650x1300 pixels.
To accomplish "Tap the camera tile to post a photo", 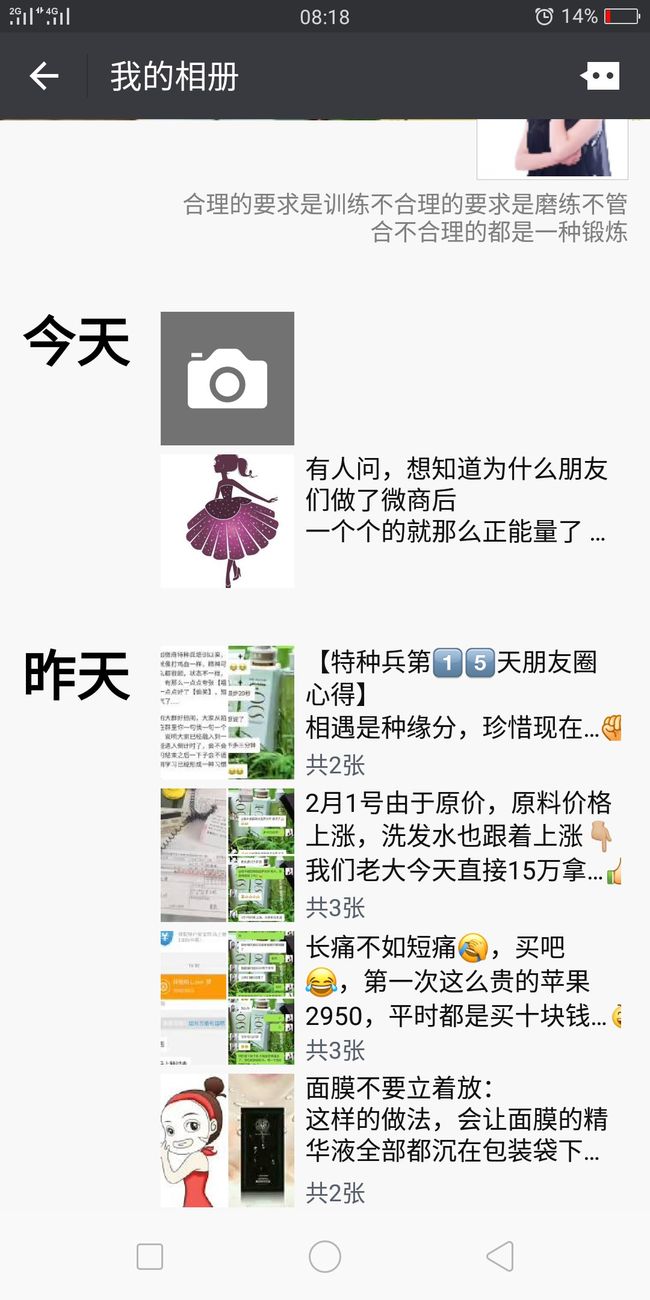I will tap(227, 378).
